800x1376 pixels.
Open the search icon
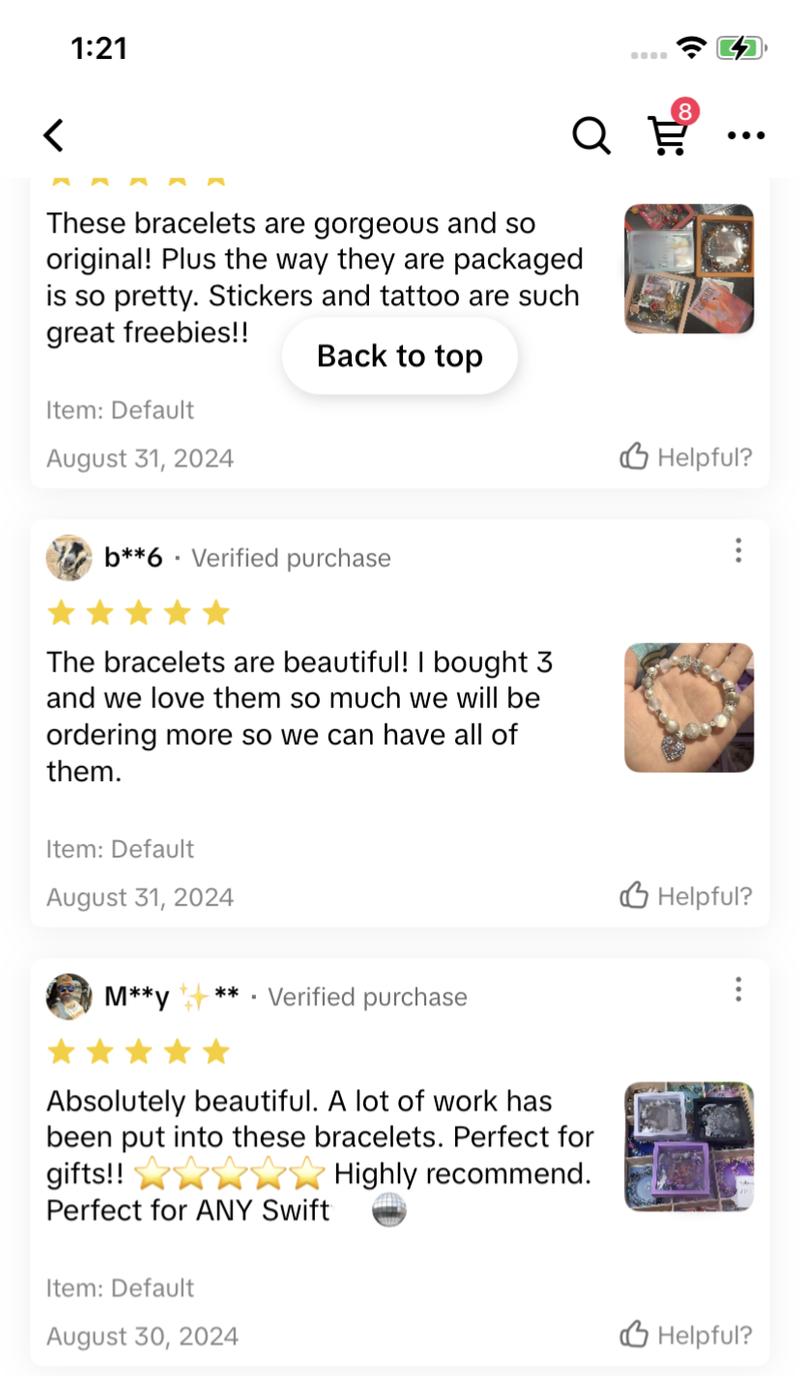pos(591,135)
